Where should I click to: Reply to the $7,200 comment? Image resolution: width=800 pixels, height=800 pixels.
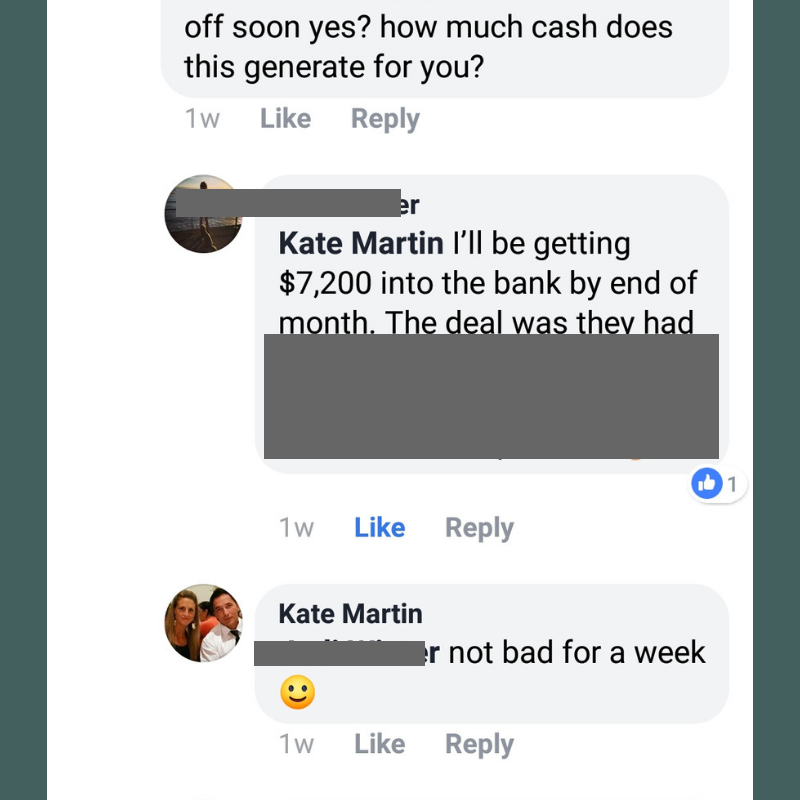pos(479,528)
